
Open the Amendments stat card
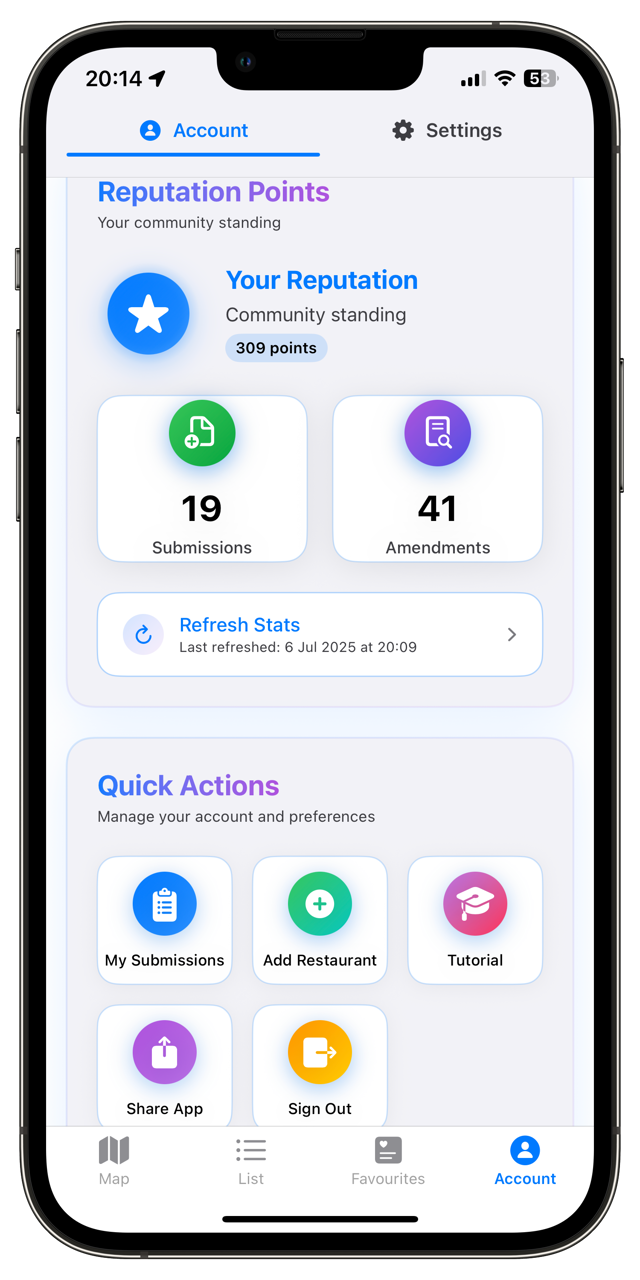coord(437,478)
